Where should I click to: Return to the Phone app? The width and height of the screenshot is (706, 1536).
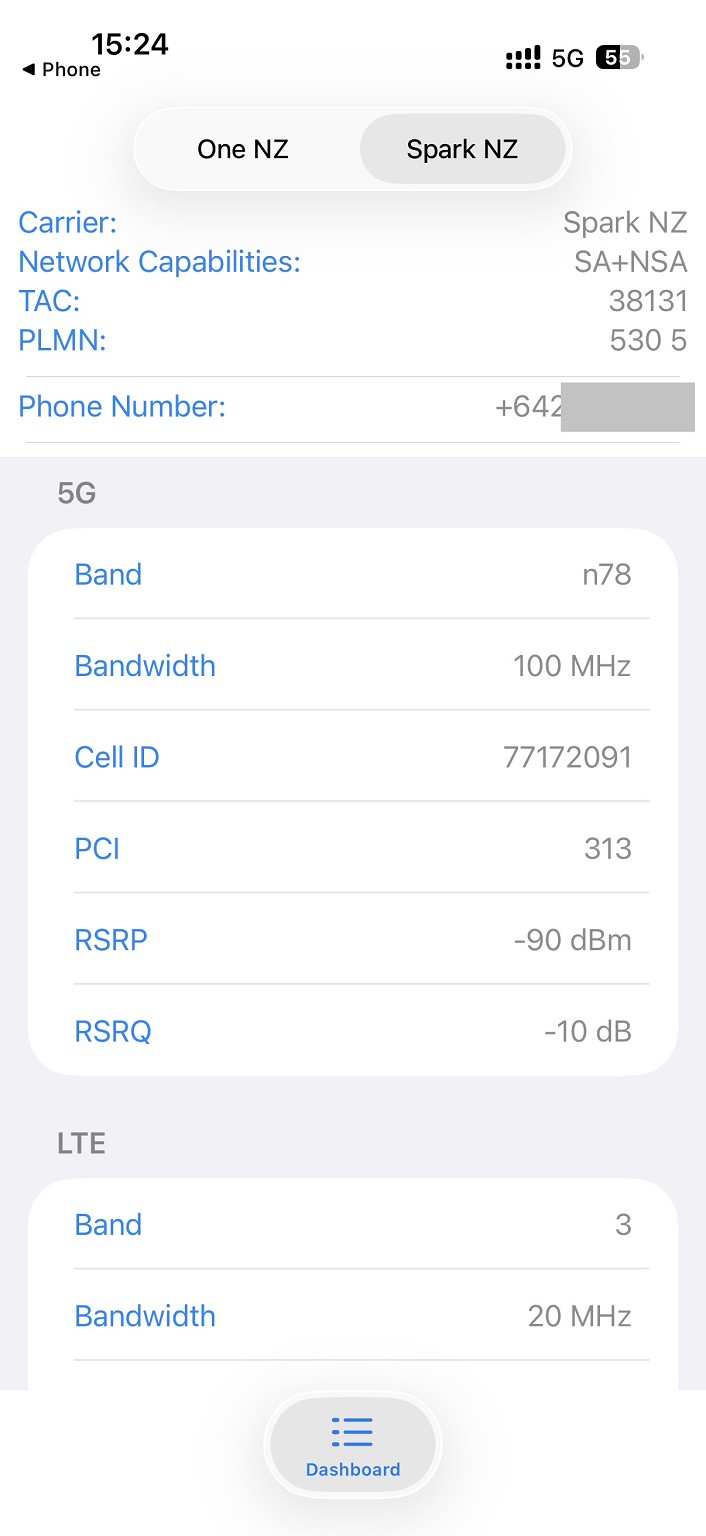click(x=61, y=70)
